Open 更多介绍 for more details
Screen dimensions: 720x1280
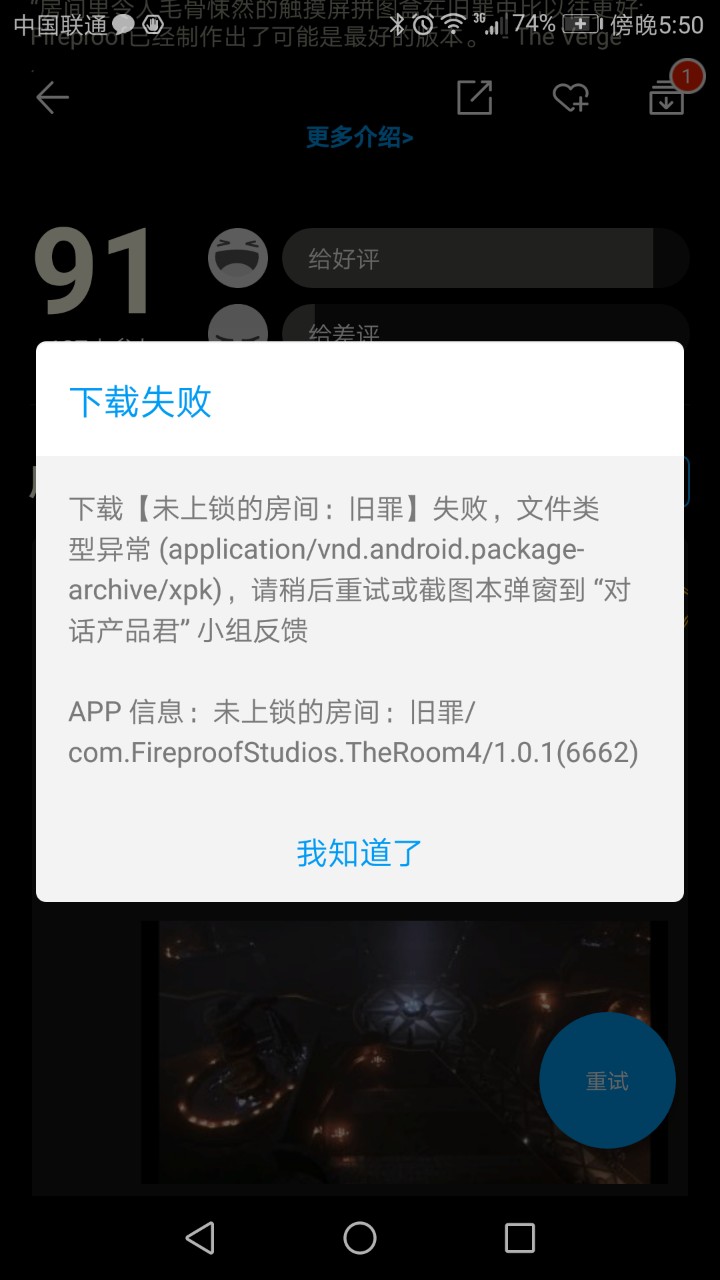[360, 138]
